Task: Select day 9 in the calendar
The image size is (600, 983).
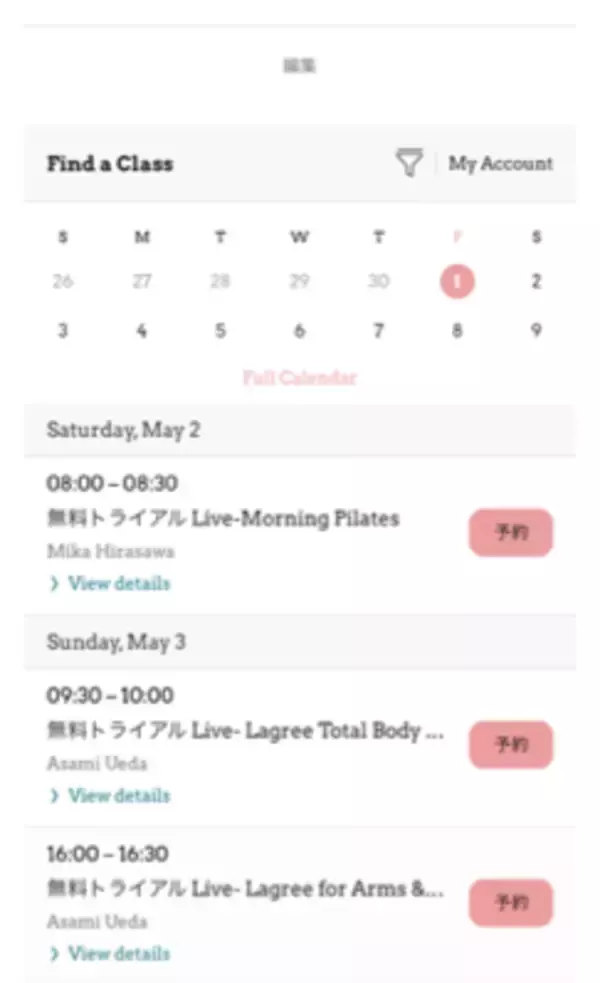Action: pyautogui.click(x=536, y=331)
